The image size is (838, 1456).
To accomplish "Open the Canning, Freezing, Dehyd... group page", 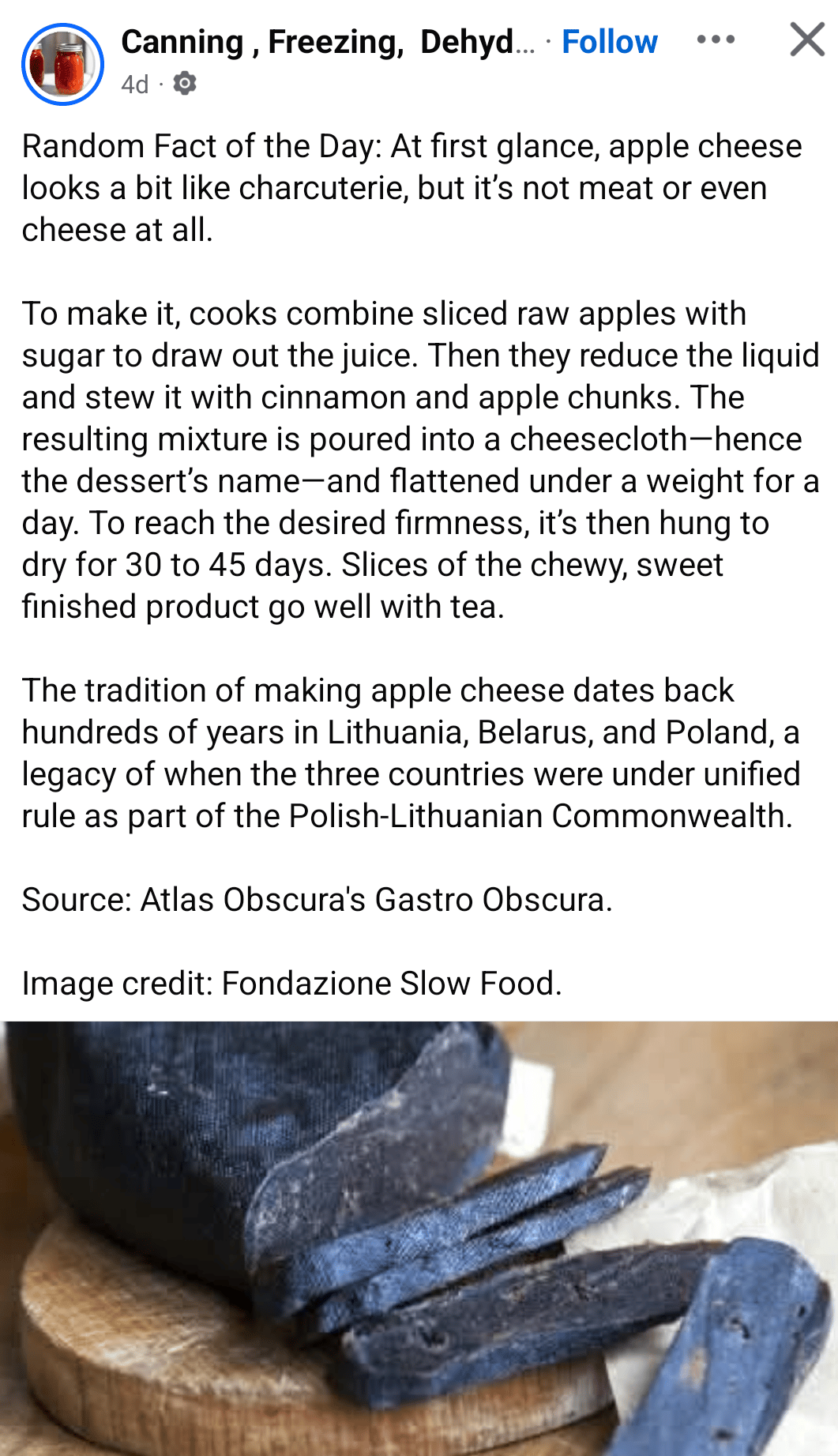I will (327, 42).
